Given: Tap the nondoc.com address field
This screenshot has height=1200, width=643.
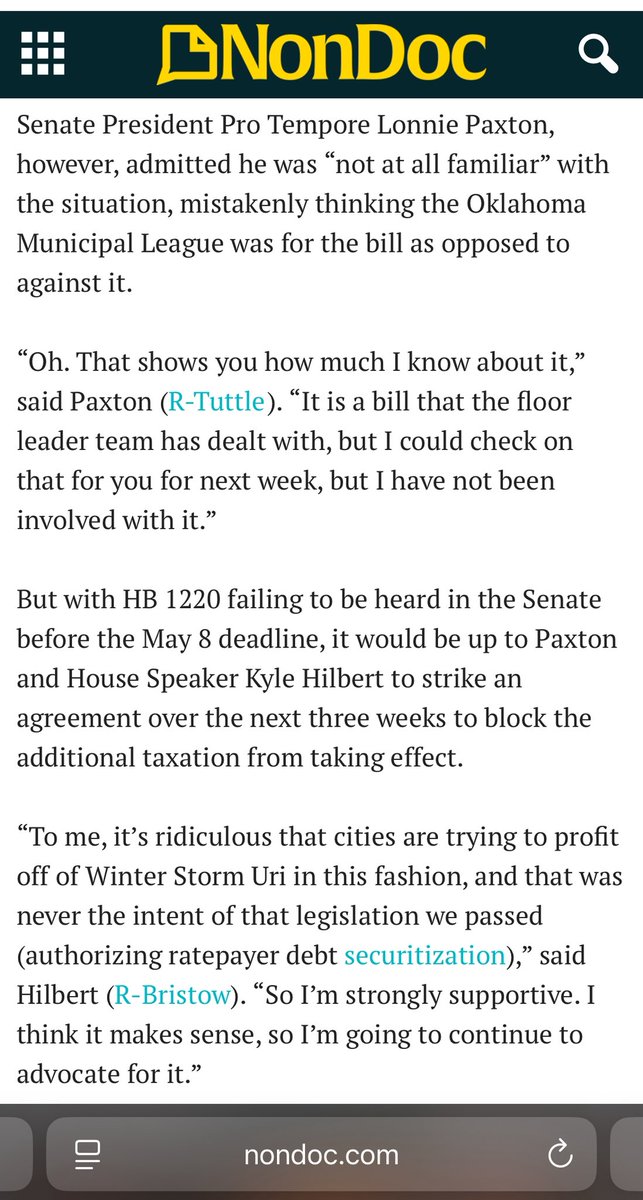Looking at the screenshot, I should [x=321, y=1155].
